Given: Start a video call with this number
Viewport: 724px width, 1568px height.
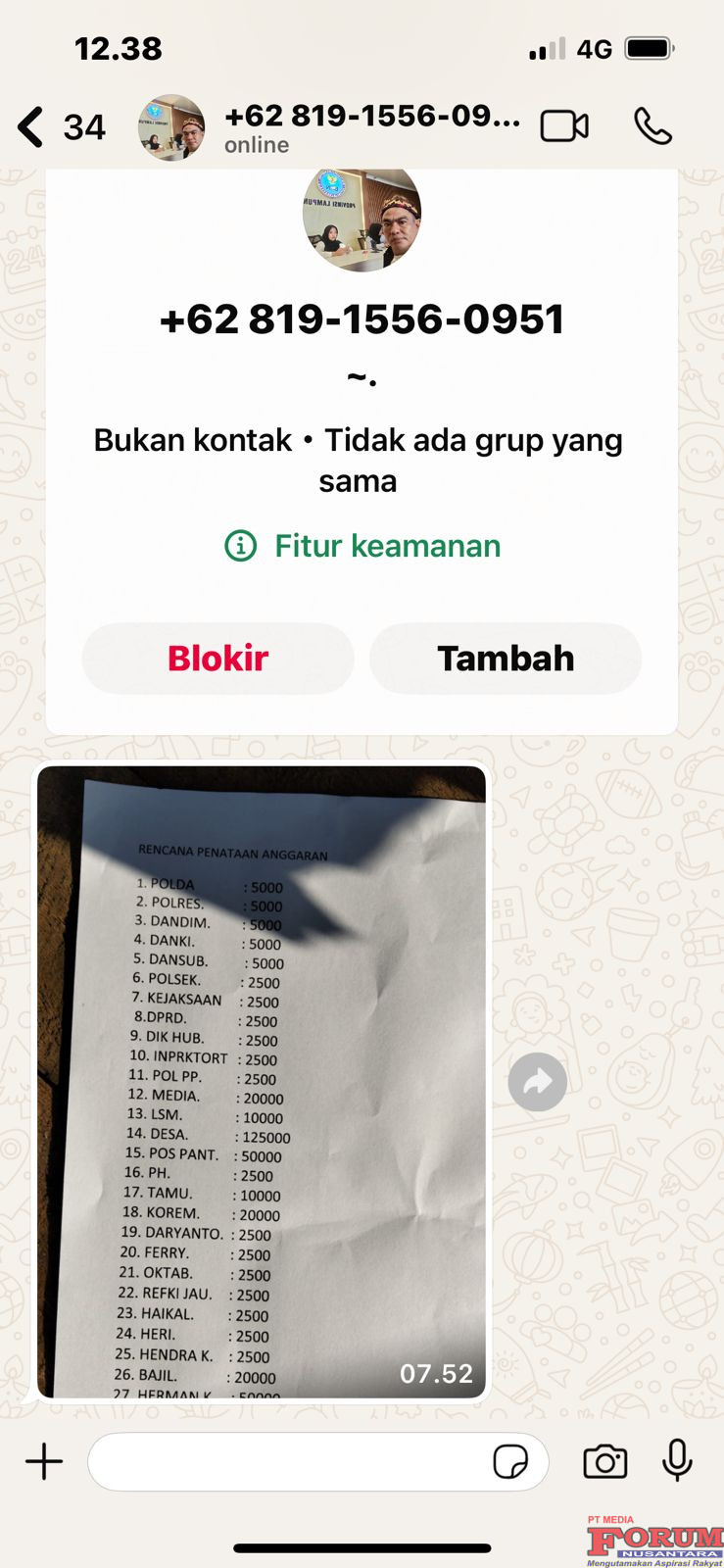Looking at the screenshot, I should tap(564, 126).
